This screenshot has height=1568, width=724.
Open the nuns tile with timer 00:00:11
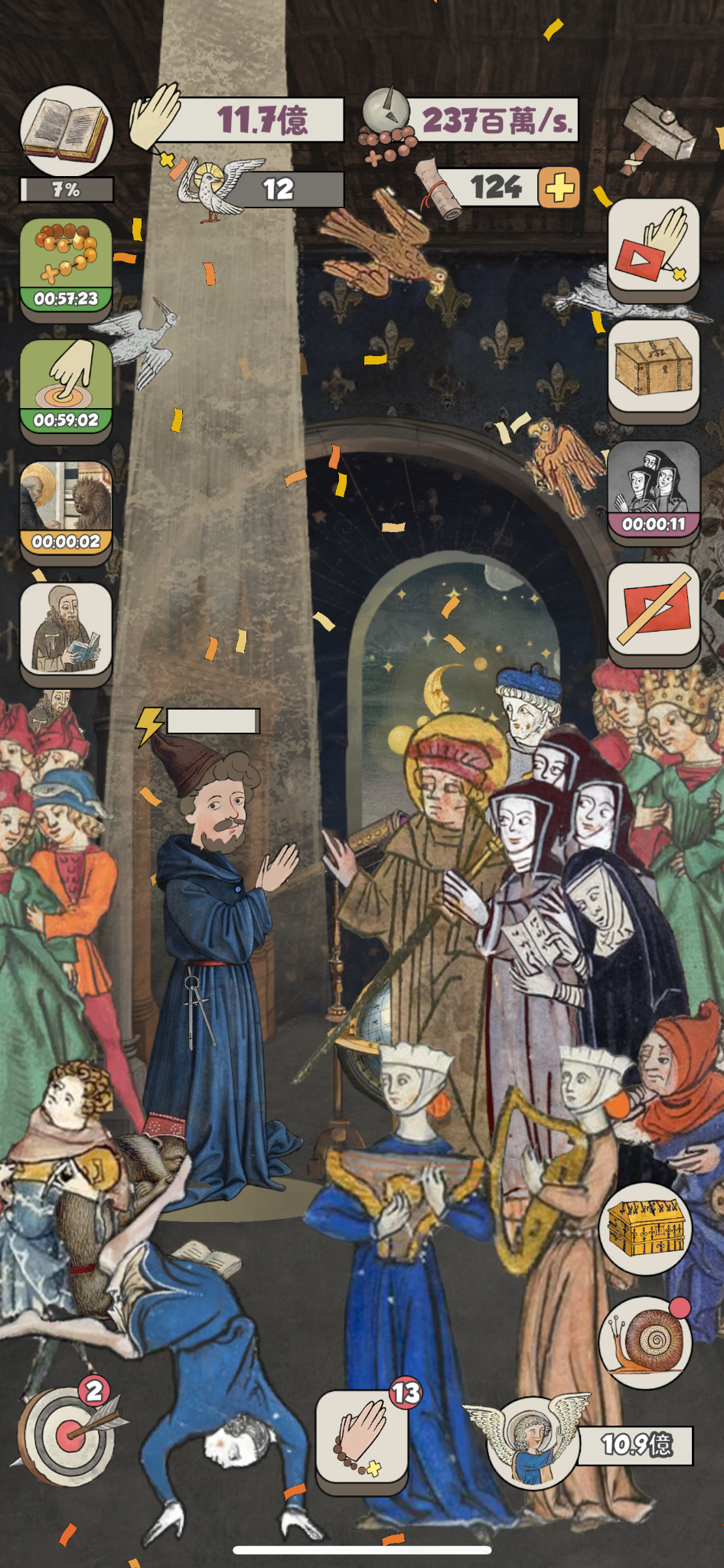tap(653, 488)
